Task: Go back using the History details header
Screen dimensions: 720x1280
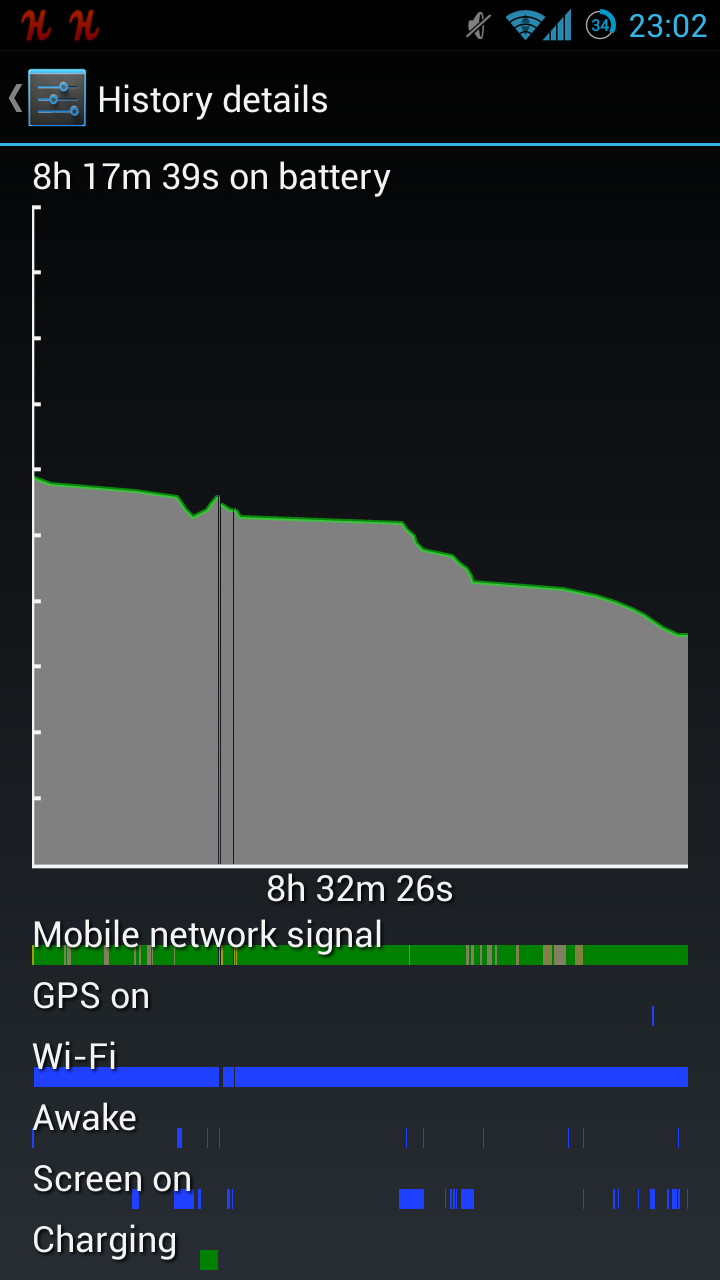Action: (x=48, y=98)
